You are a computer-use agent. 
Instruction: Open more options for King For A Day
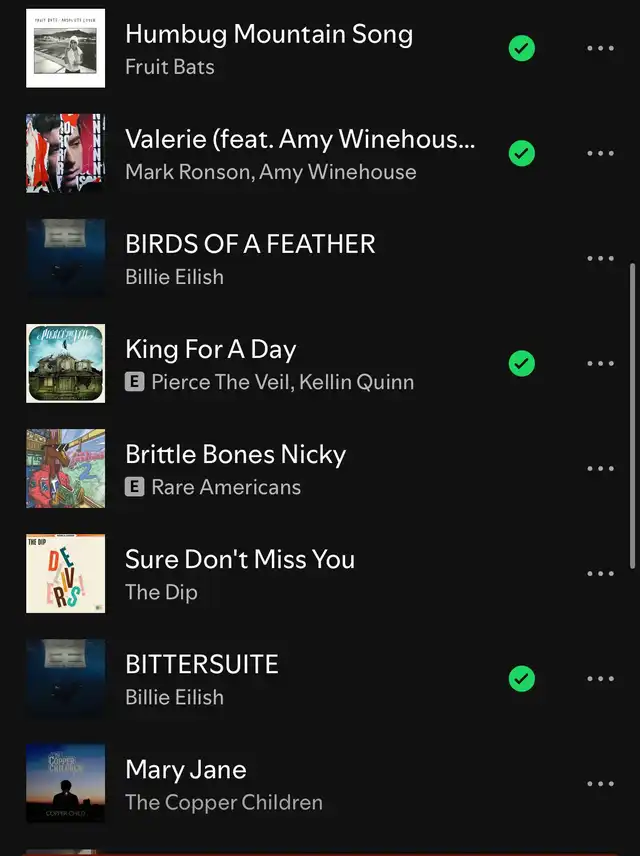point(600,363)
